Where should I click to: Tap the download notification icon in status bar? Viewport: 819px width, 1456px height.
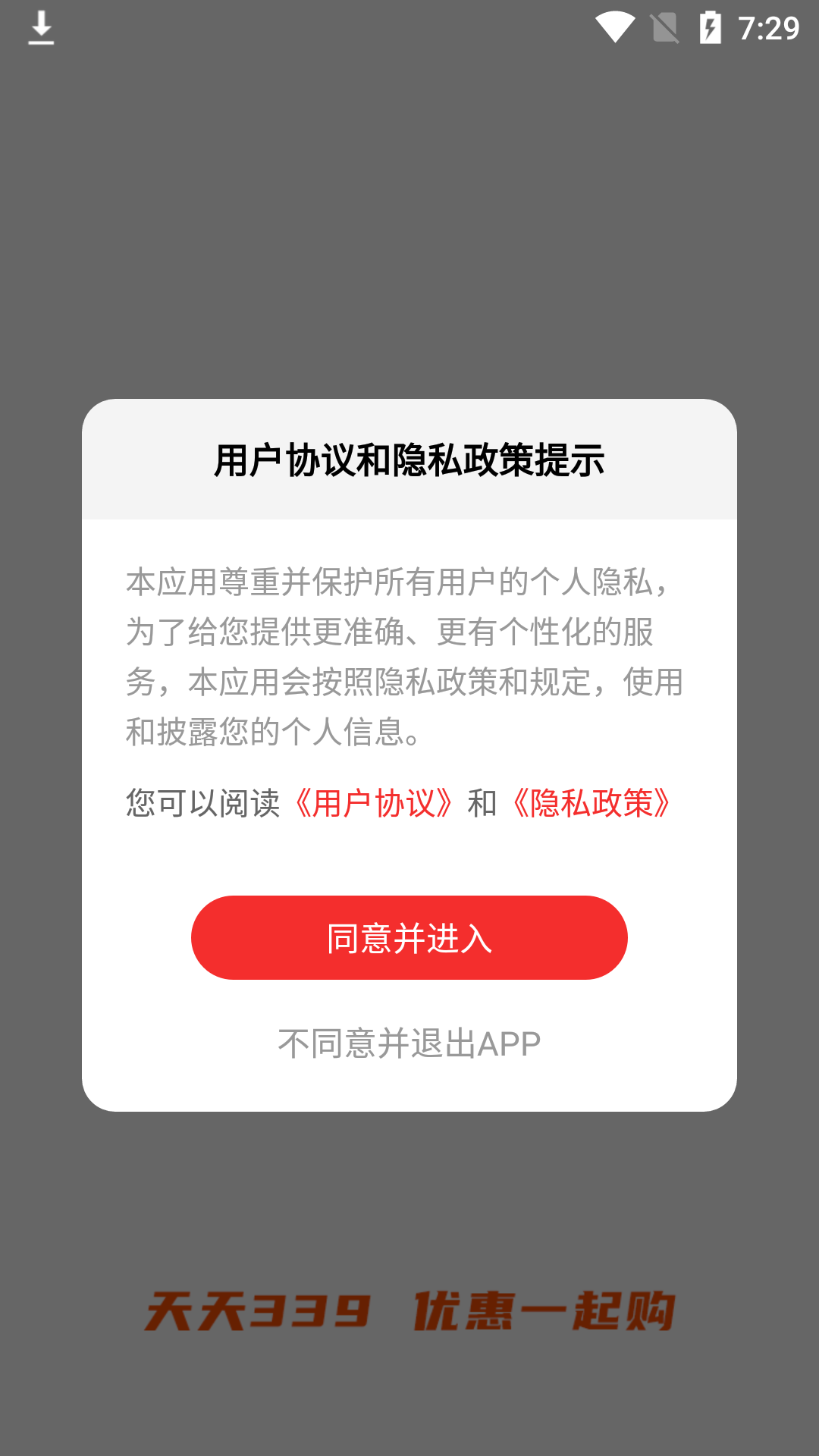coord(42,28)
